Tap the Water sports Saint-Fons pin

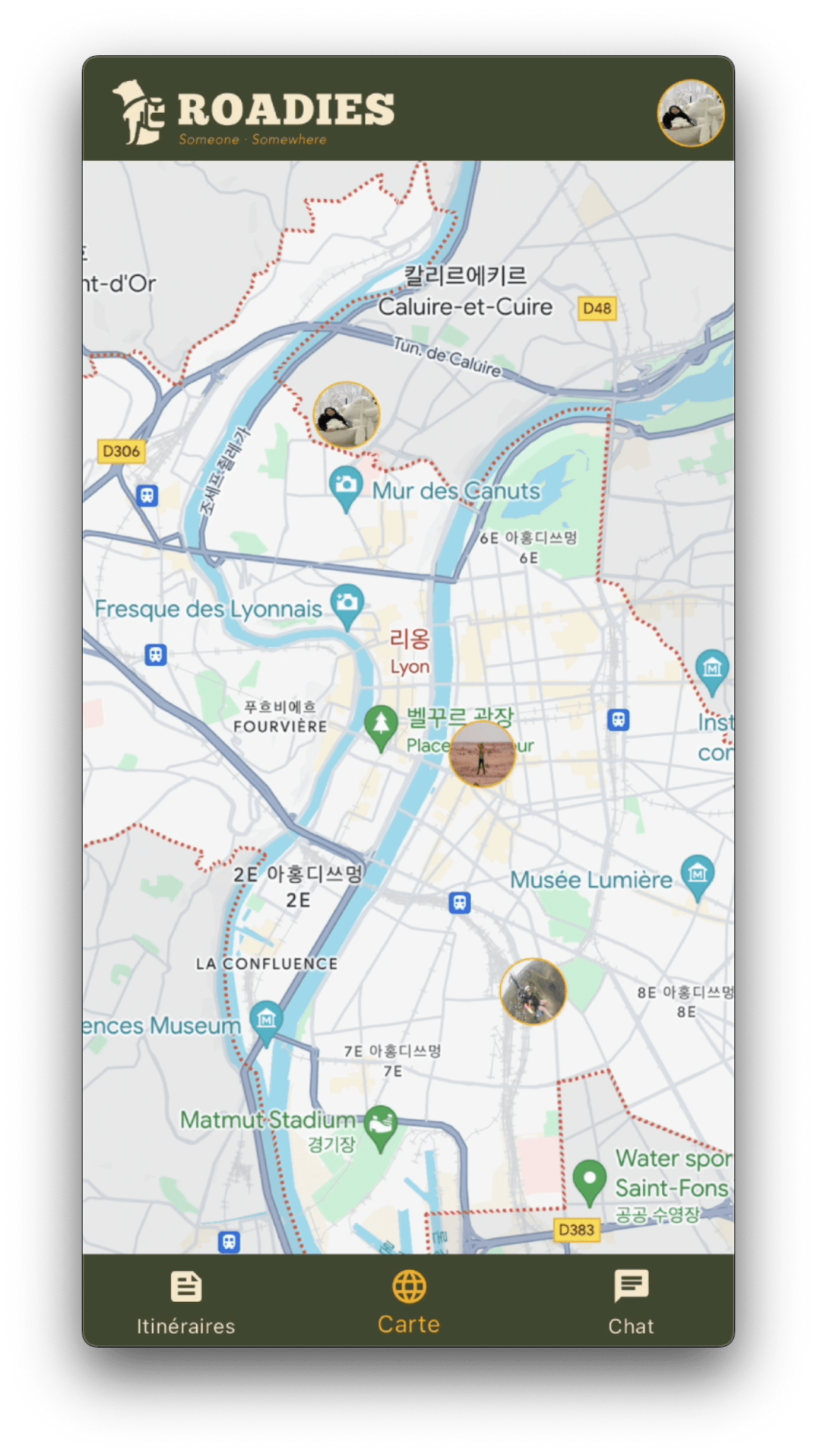click(589, 1182)
